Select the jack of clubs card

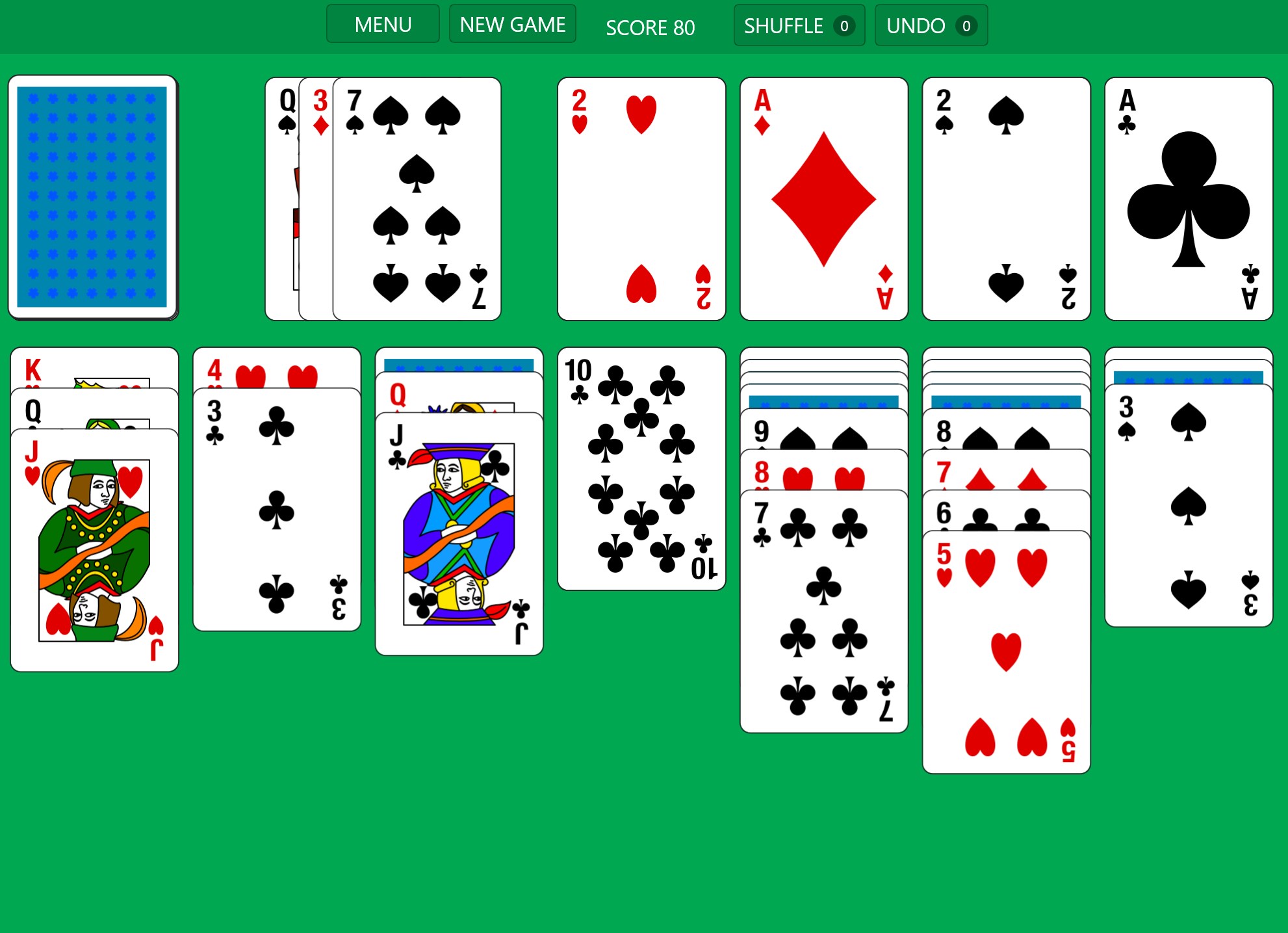point(459,534)
